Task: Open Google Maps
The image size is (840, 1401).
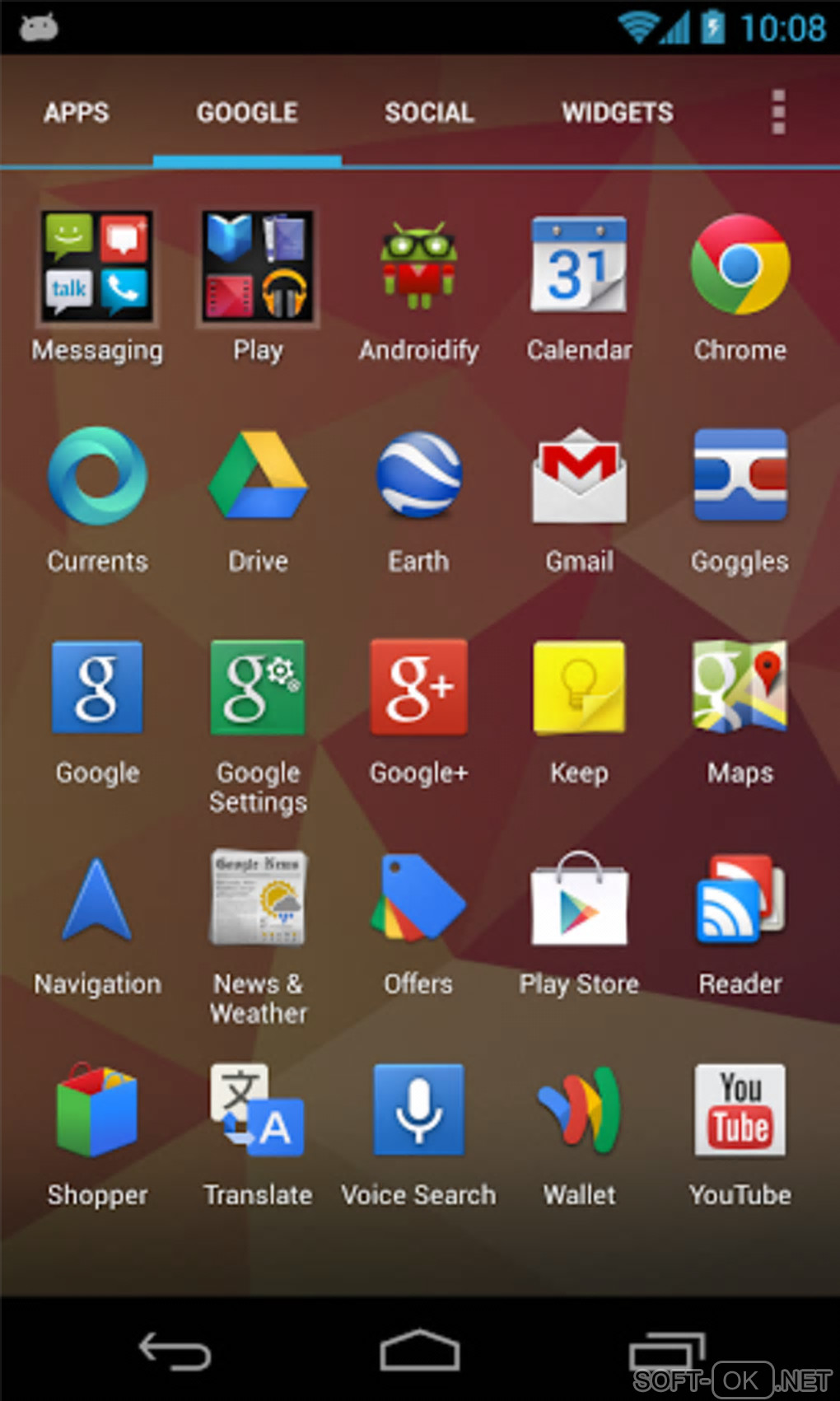Action: click(x=740, y=688)
